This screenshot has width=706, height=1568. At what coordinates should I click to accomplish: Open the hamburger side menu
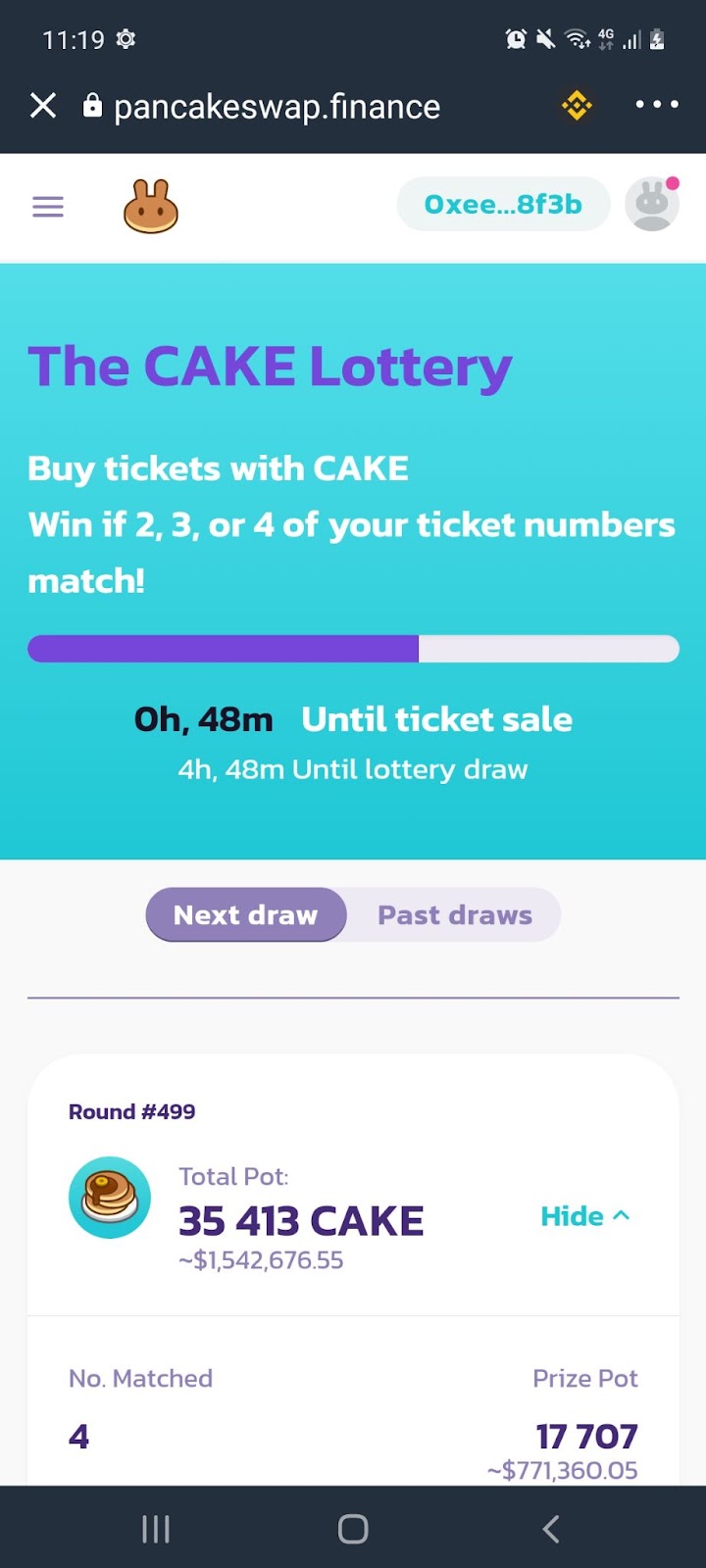(48, 207)
